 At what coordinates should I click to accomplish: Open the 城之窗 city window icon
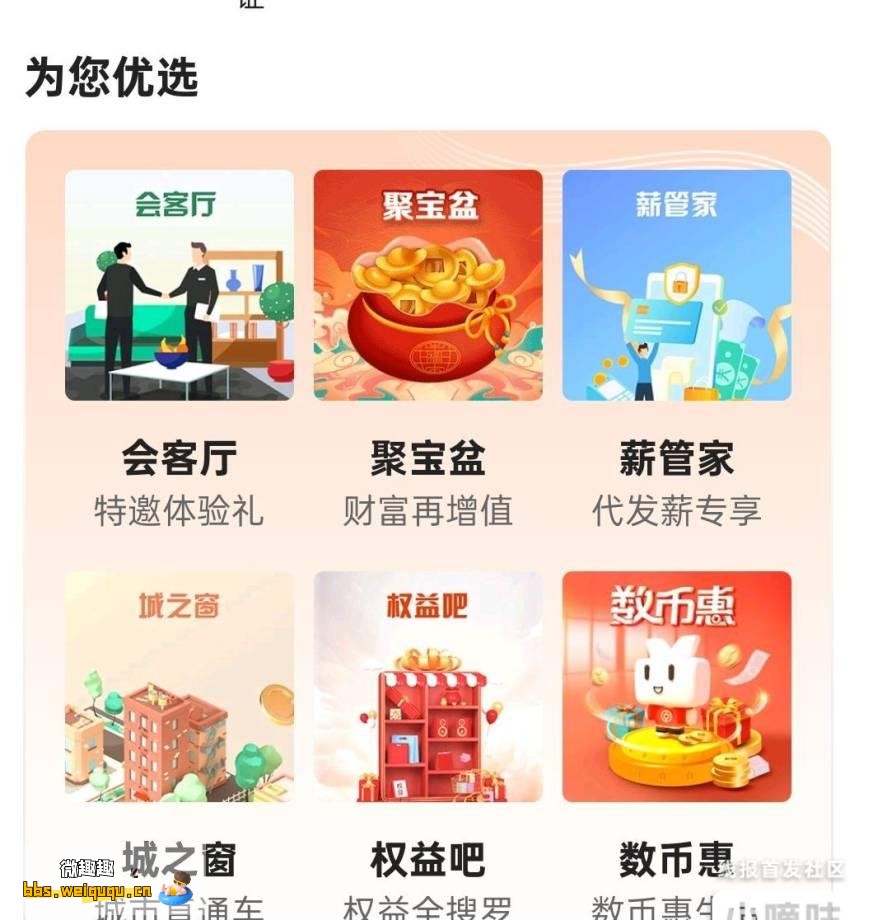click(x=178, y=686)
